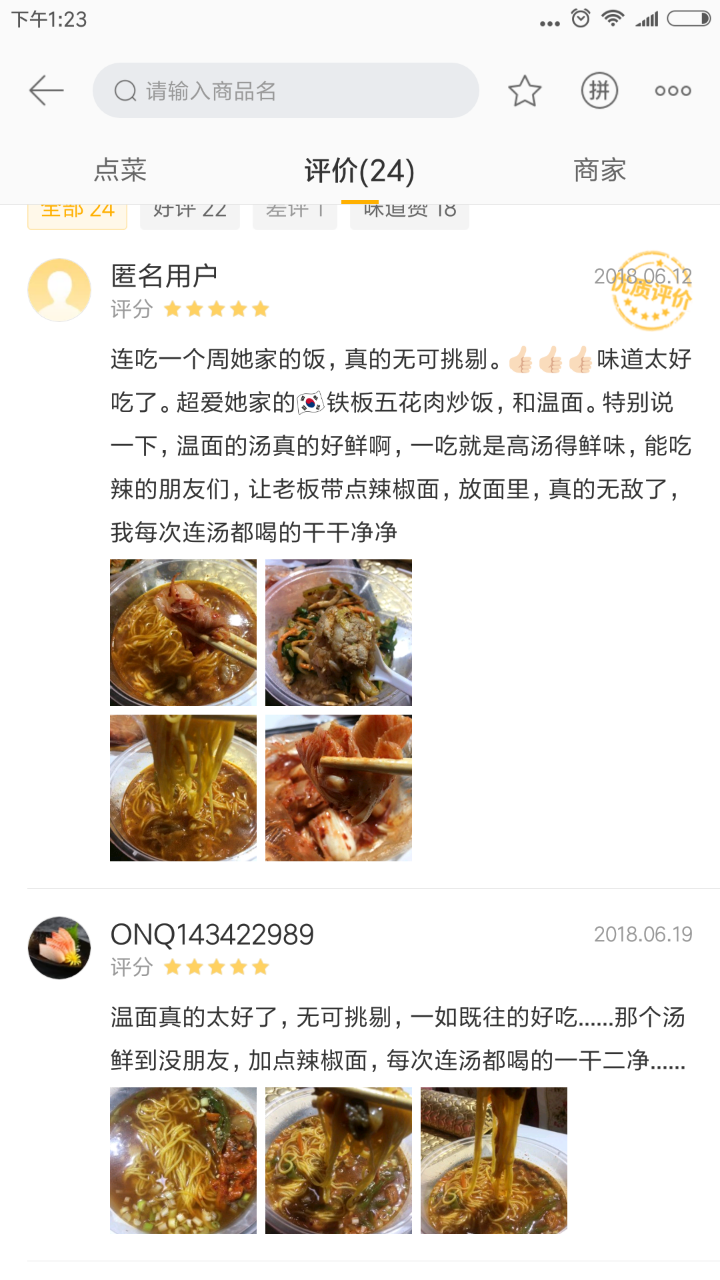Open ONQ143422989's profile avatar

pos(59,947)
